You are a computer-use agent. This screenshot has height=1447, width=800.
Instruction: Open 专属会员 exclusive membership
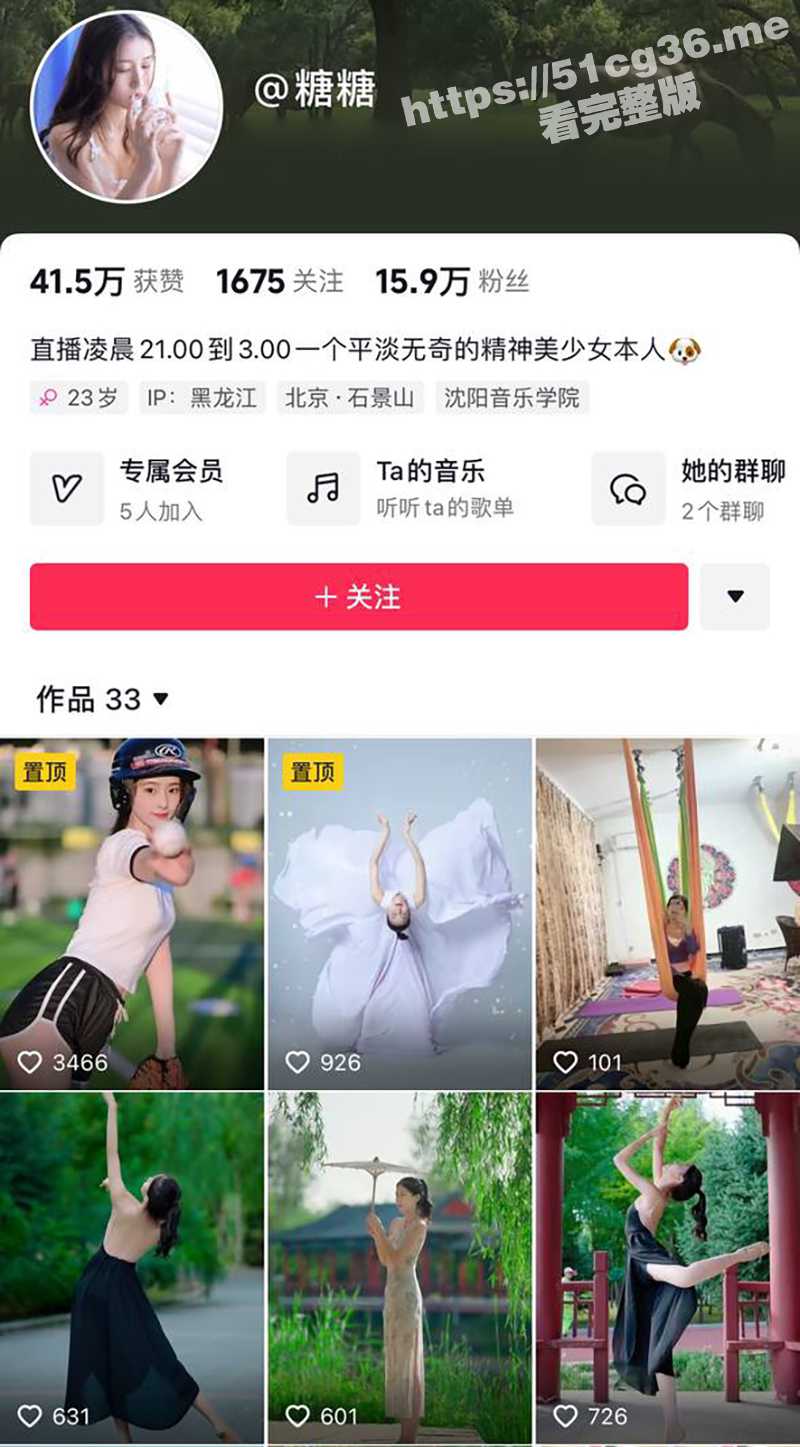(128, 488)
